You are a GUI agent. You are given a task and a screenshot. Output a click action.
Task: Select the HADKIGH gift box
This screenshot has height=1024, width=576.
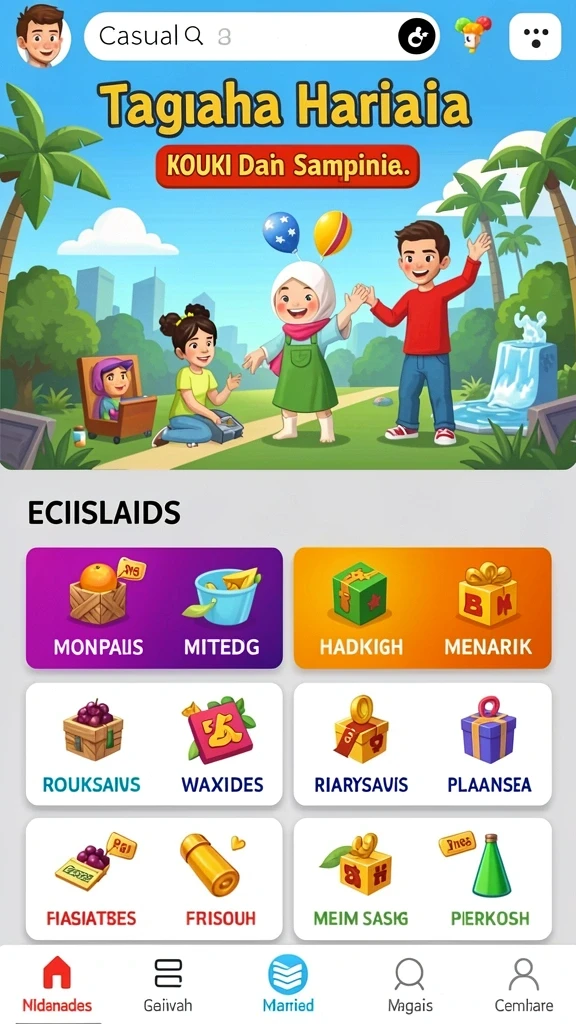pos(360,609)
